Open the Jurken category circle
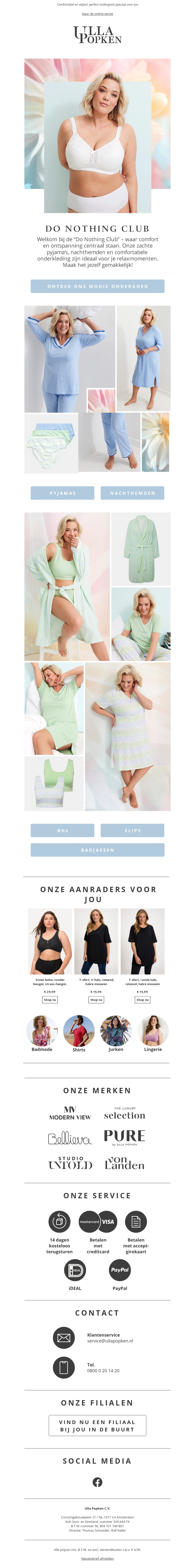 click(x=116, y=1030)
